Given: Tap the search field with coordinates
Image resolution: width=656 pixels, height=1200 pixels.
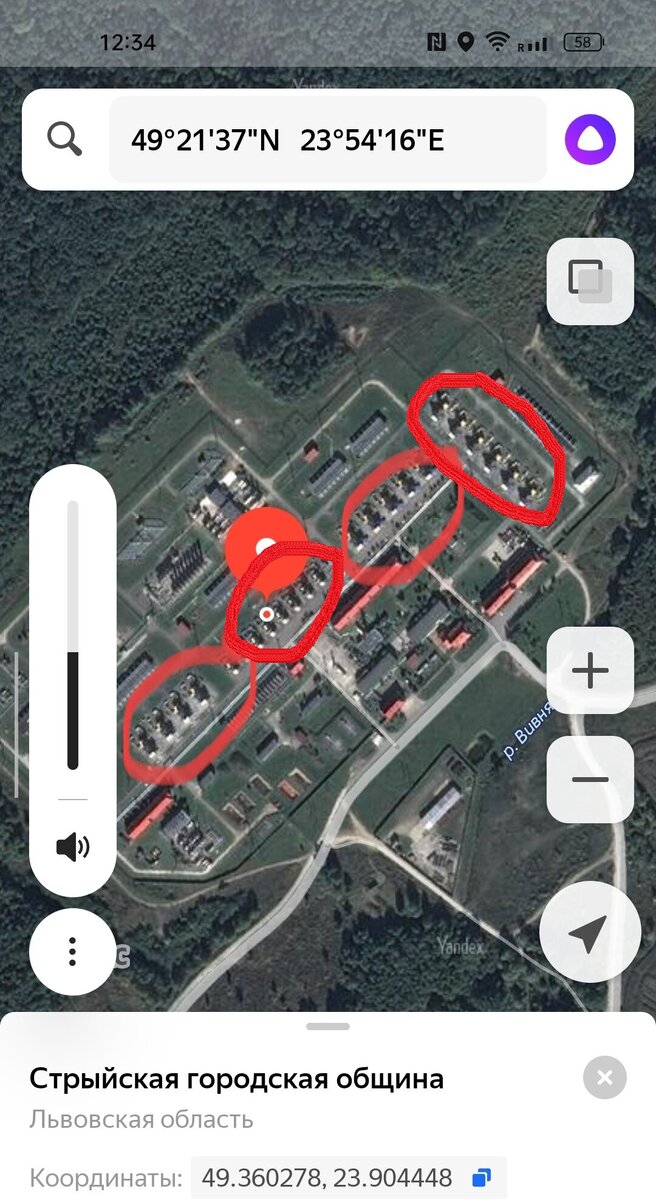Looking at the screenshot, I should [x=328, y=140].
